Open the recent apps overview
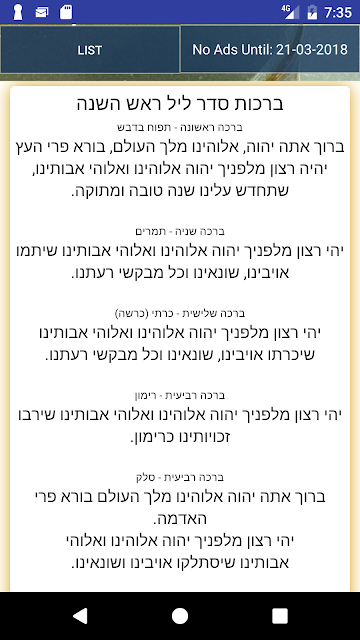The height and width of the screenshot is (640, 360). 280,616
